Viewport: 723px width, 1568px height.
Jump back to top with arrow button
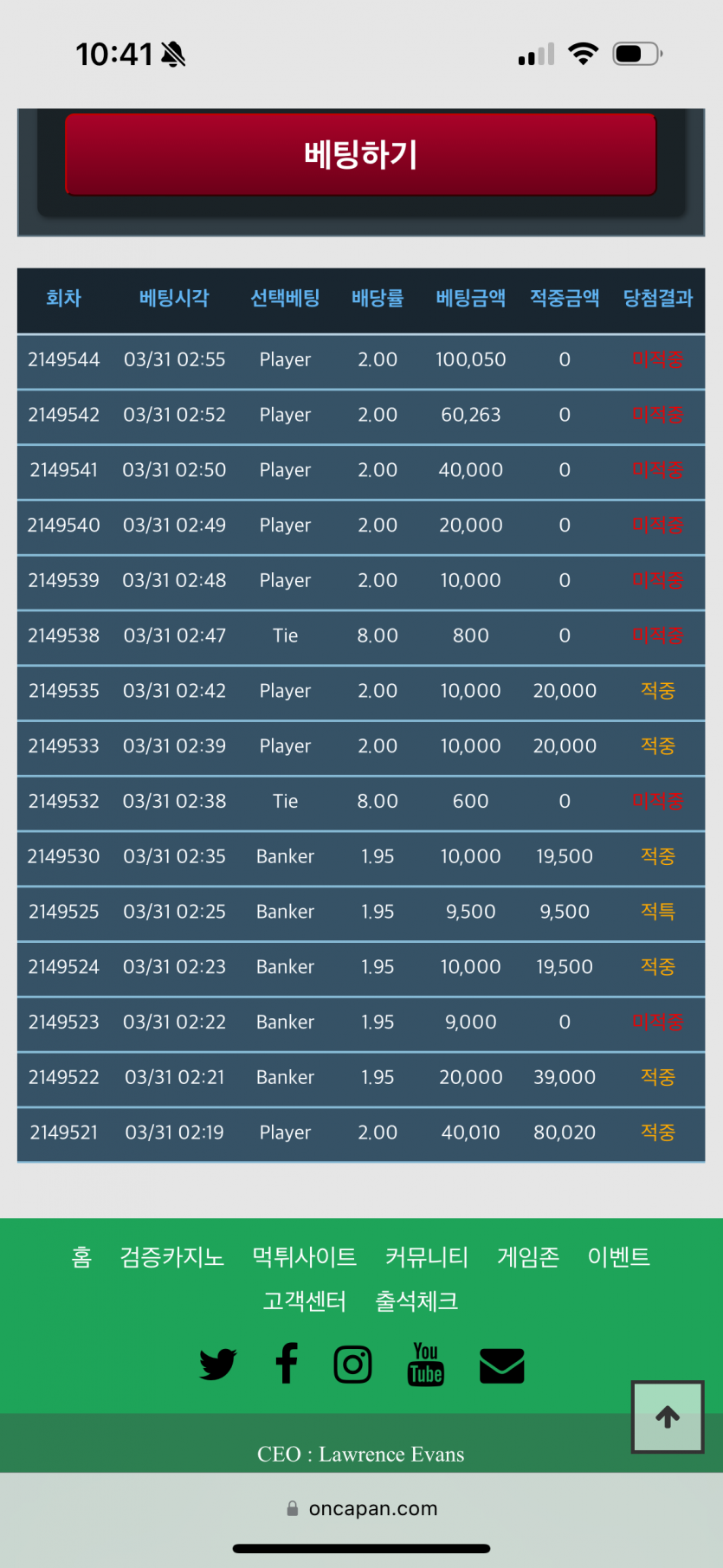pos(667,1416)
